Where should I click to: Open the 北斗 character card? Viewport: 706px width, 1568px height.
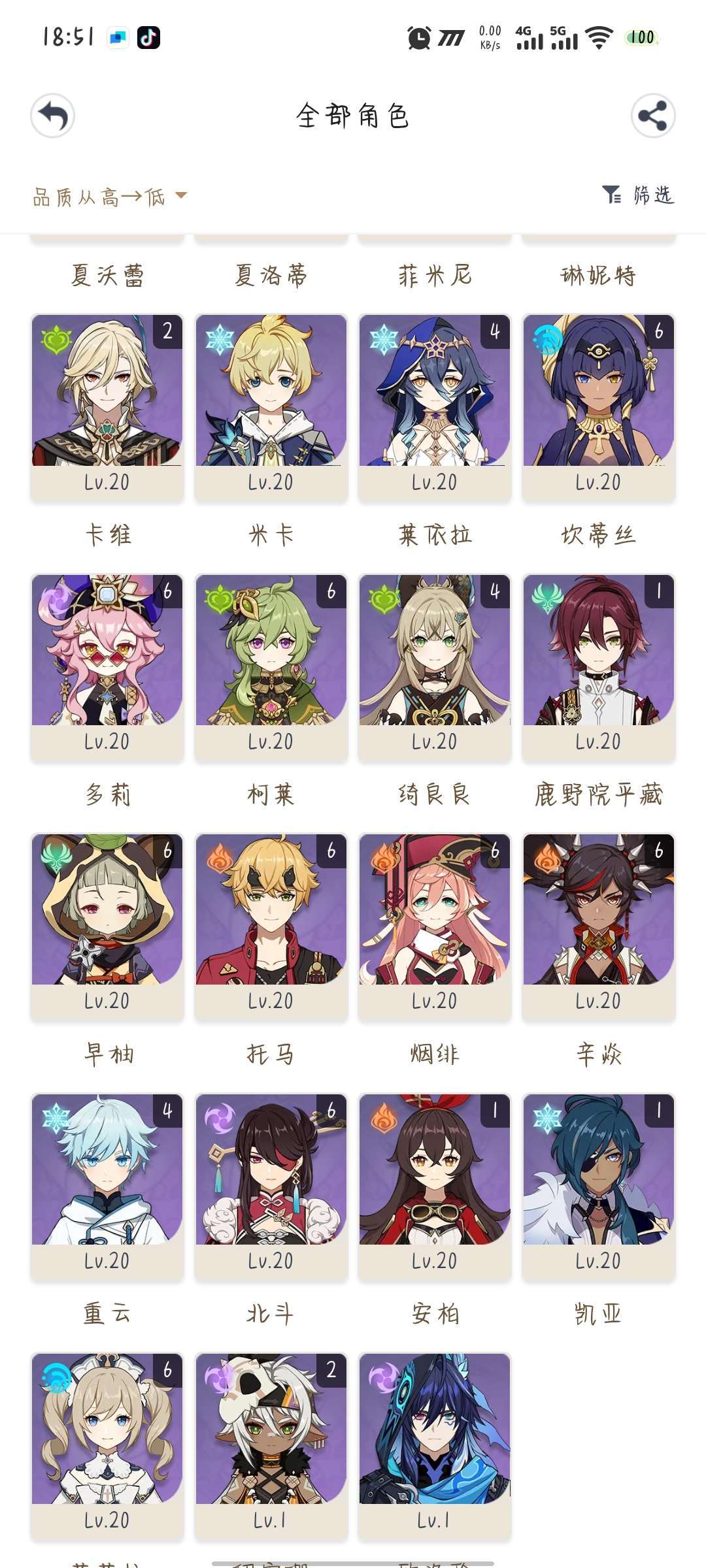click(271, 1186)
